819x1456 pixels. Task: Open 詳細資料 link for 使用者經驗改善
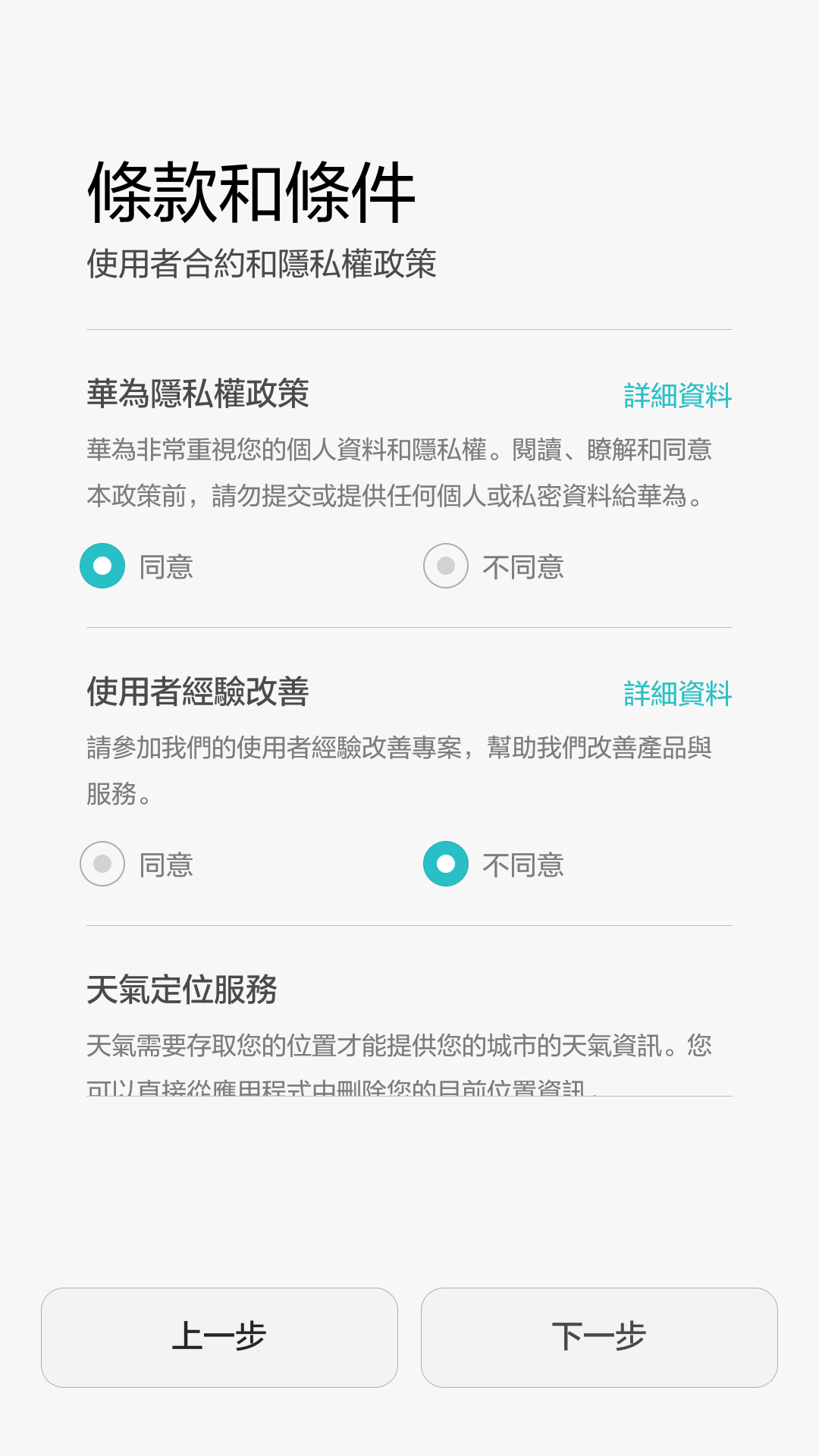[677, 694]
